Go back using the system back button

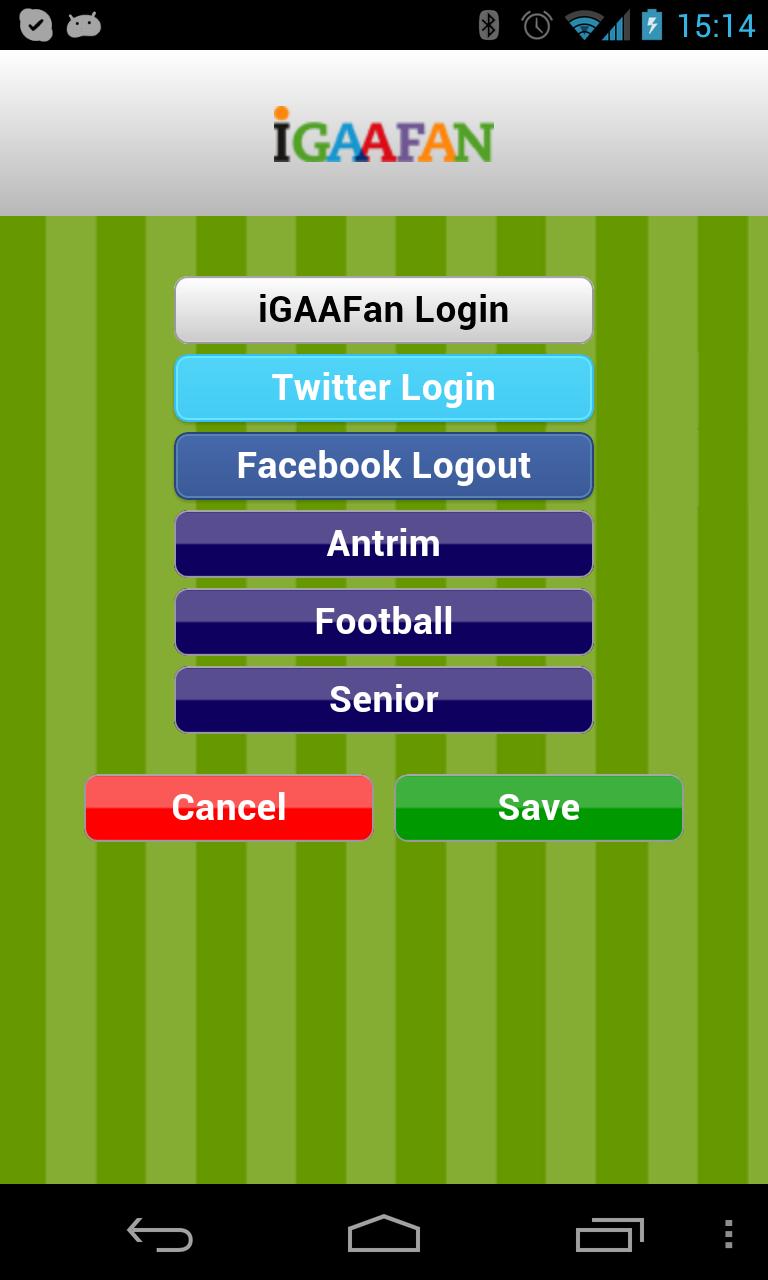click(x=160, y=1234)
